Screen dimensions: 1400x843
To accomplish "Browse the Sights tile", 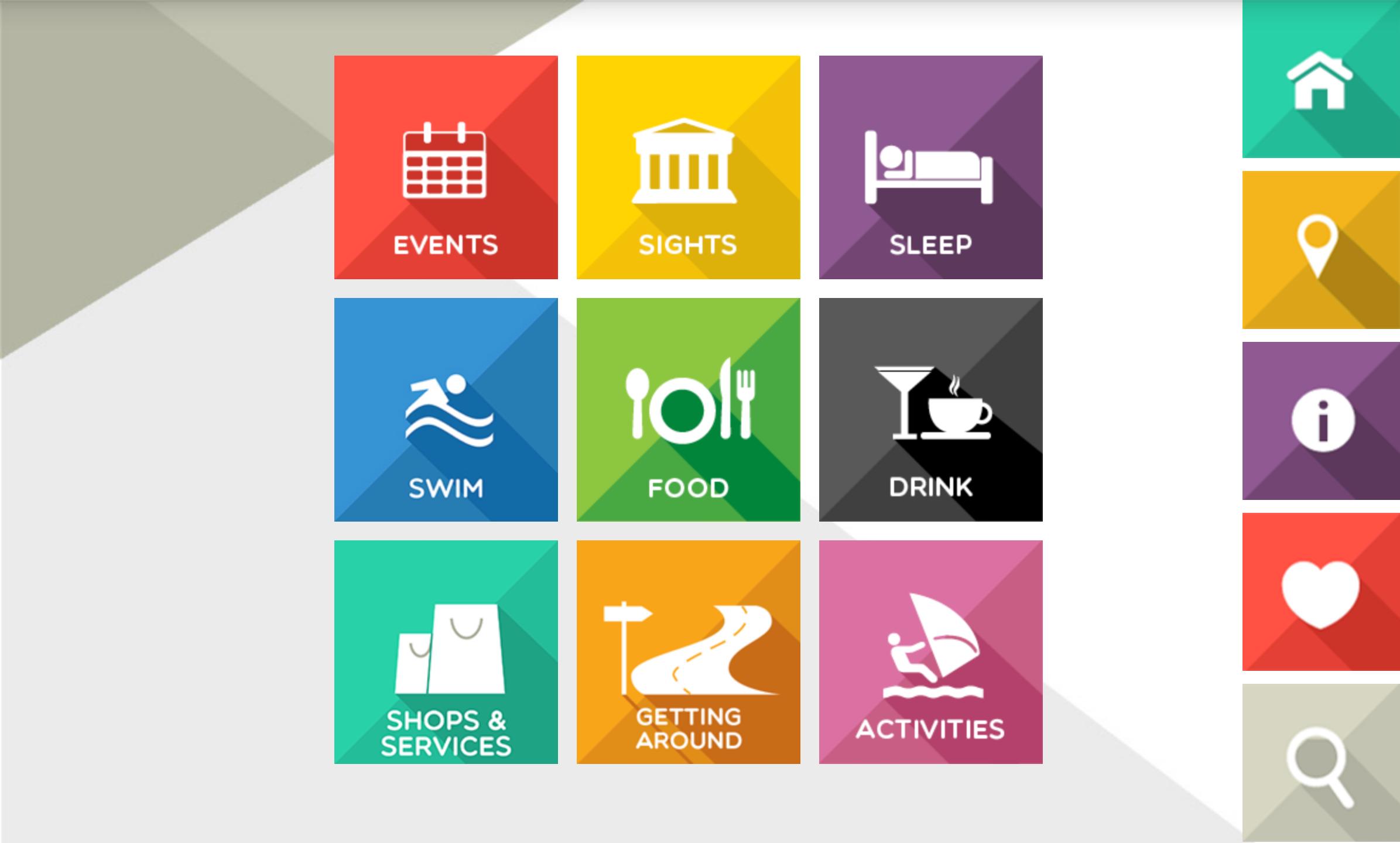I will pos(688,167).
